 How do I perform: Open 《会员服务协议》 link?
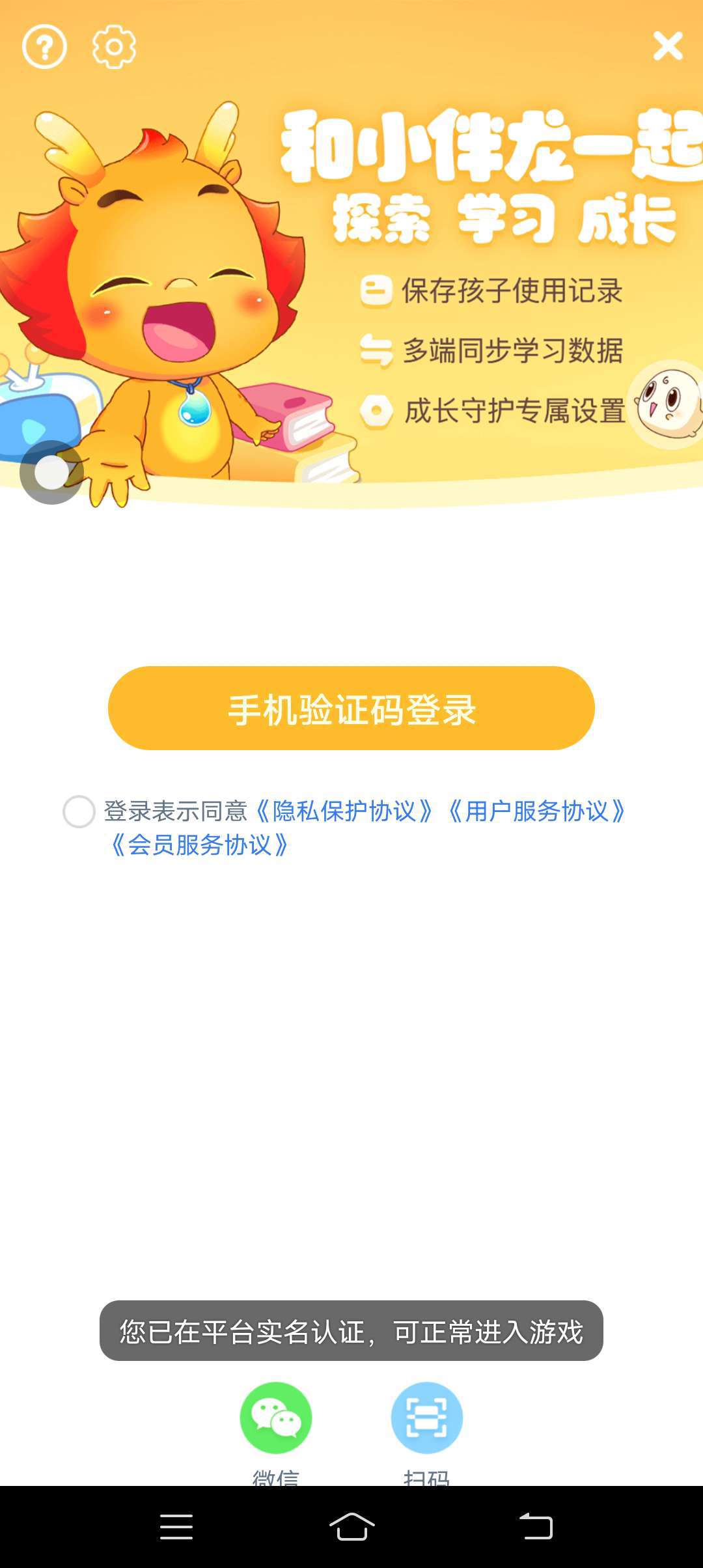tap(200, 845)
